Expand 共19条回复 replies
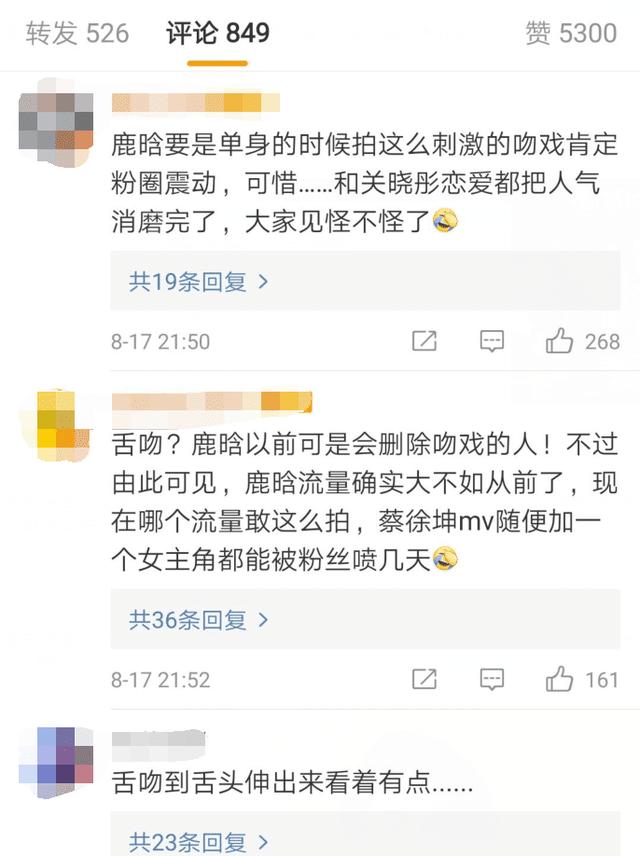Screen dimensions: 640x856 (198, 282)
